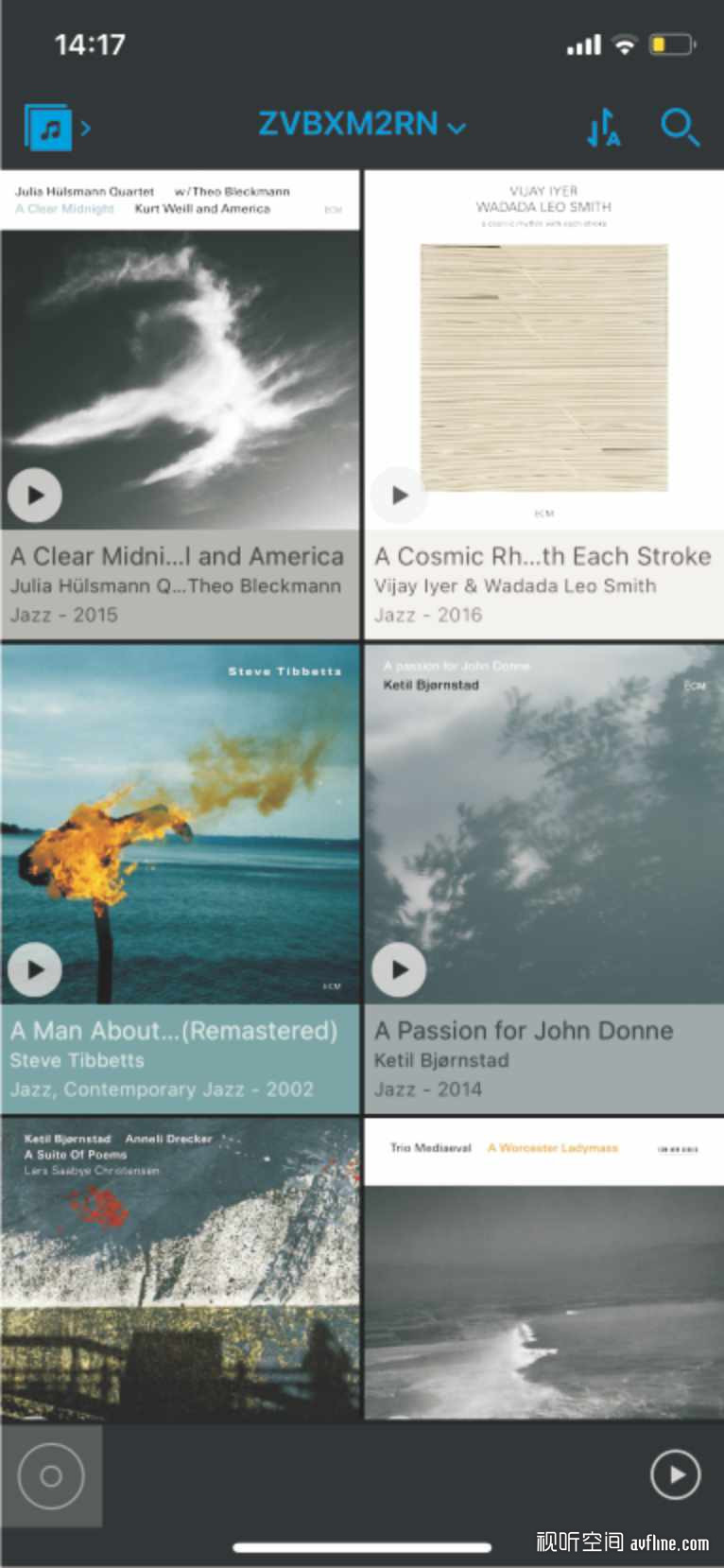Play A Passion for John Donne album

coord(399,969)
